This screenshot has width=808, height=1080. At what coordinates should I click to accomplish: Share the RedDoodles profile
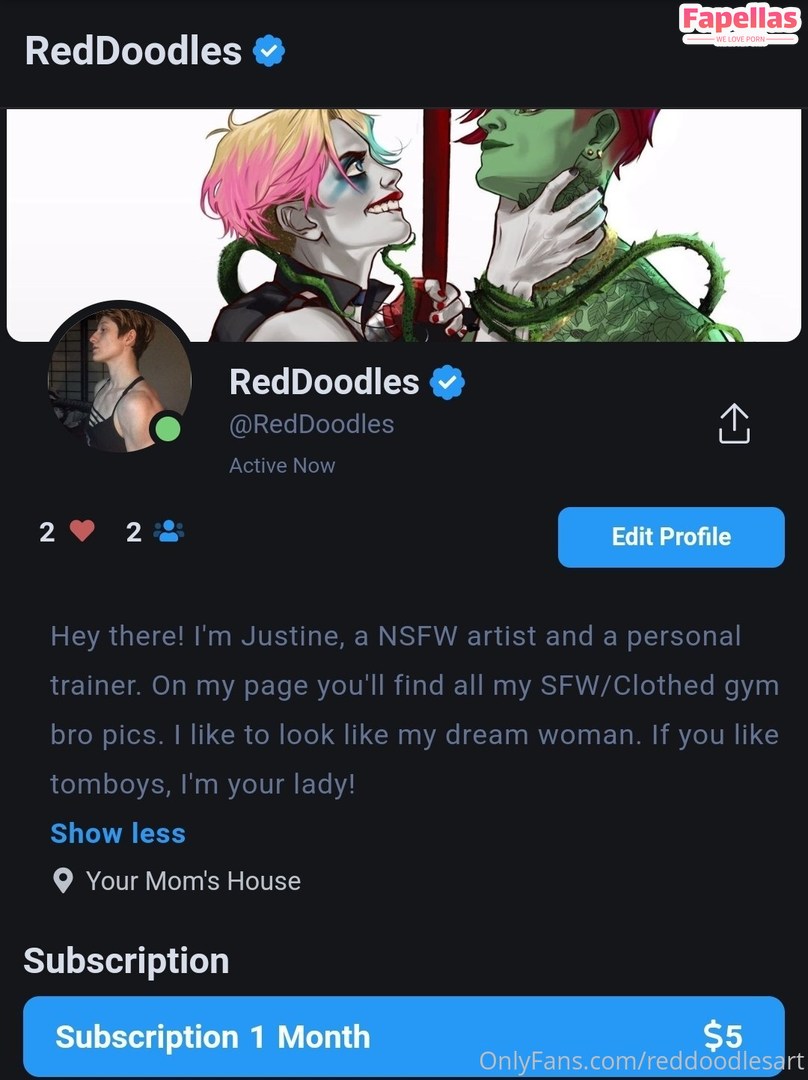(733, 424)
